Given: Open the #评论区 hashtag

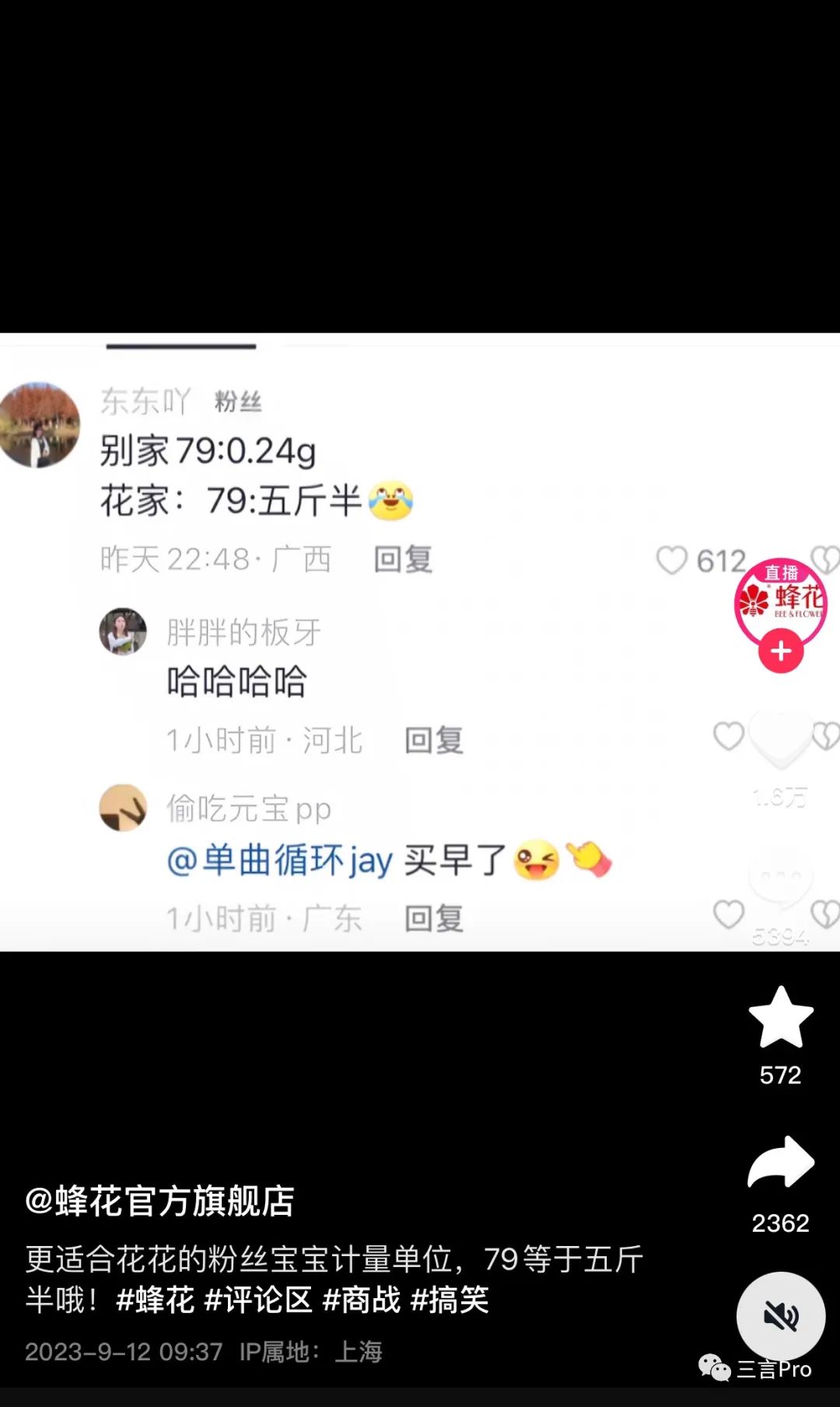Looking at the screenshot, I should [257, 1300].
